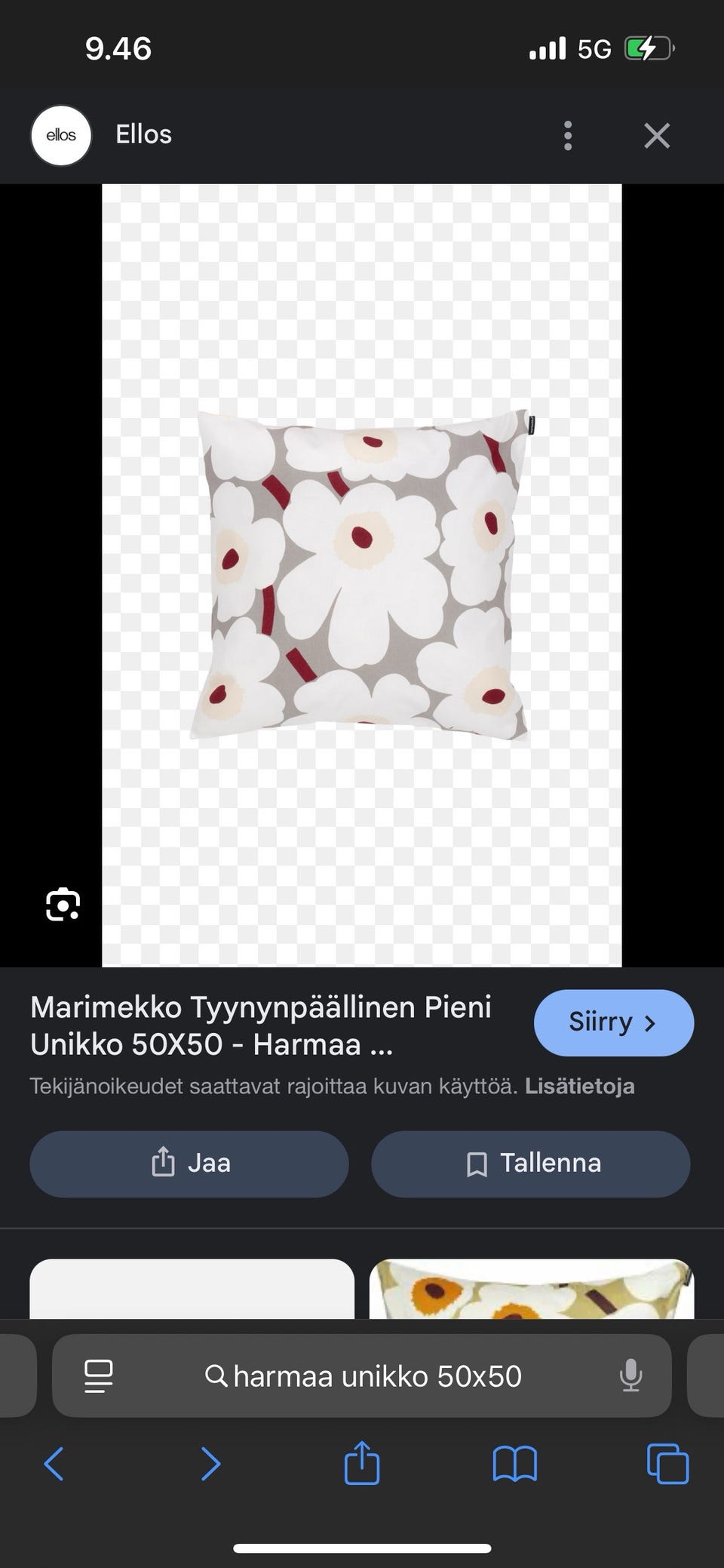Tap the share icon in Safari toolbar
724x1568 pixels.
[x=362, y=1465]
